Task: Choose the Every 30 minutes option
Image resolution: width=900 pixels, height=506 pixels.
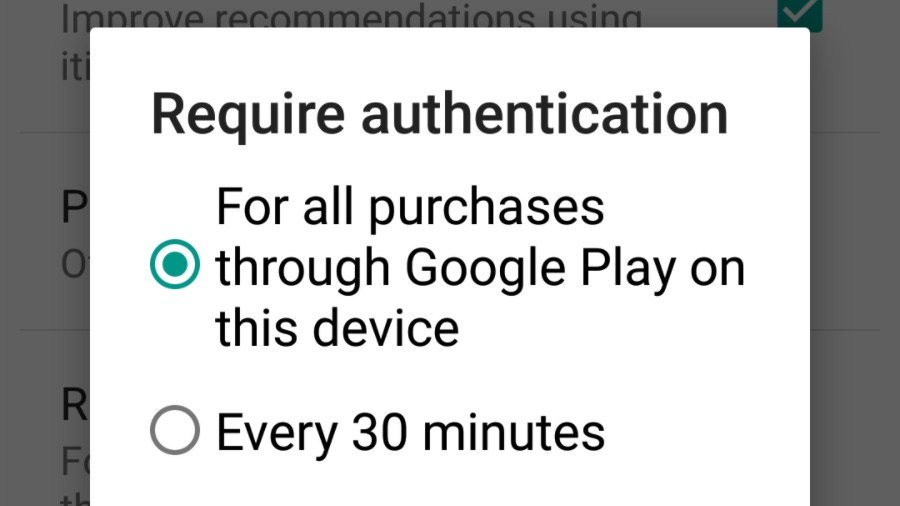Action: (175, 432)
